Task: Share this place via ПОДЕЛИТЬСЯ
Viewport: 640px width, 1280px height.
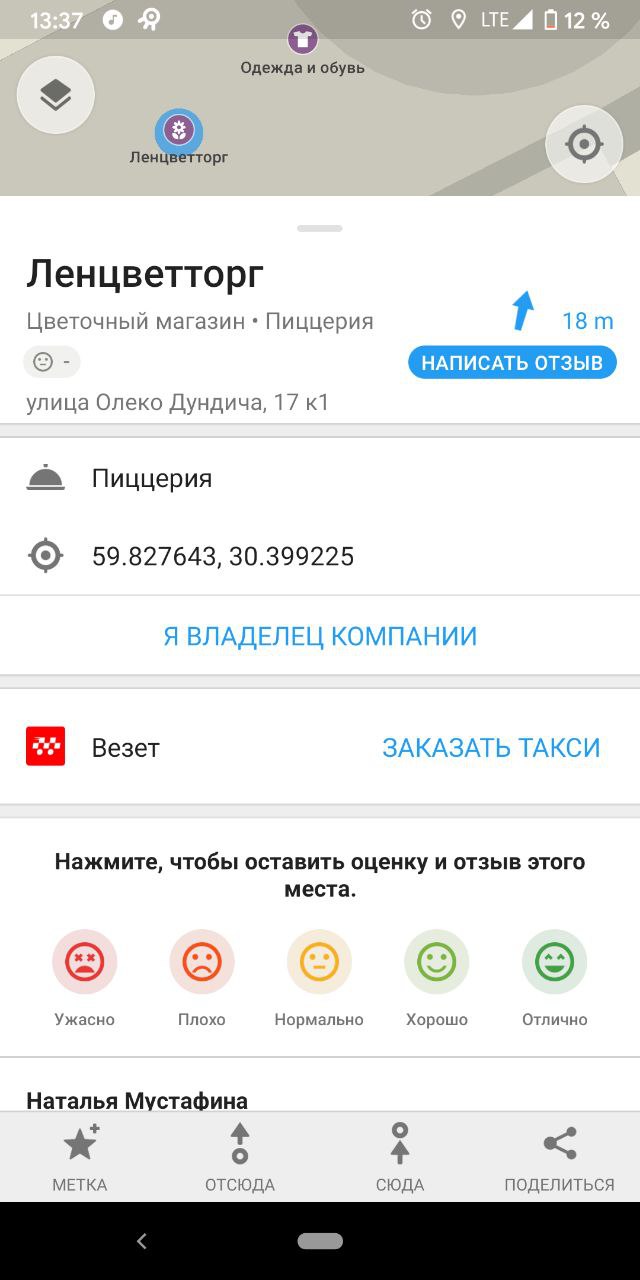Action: 560,1157
